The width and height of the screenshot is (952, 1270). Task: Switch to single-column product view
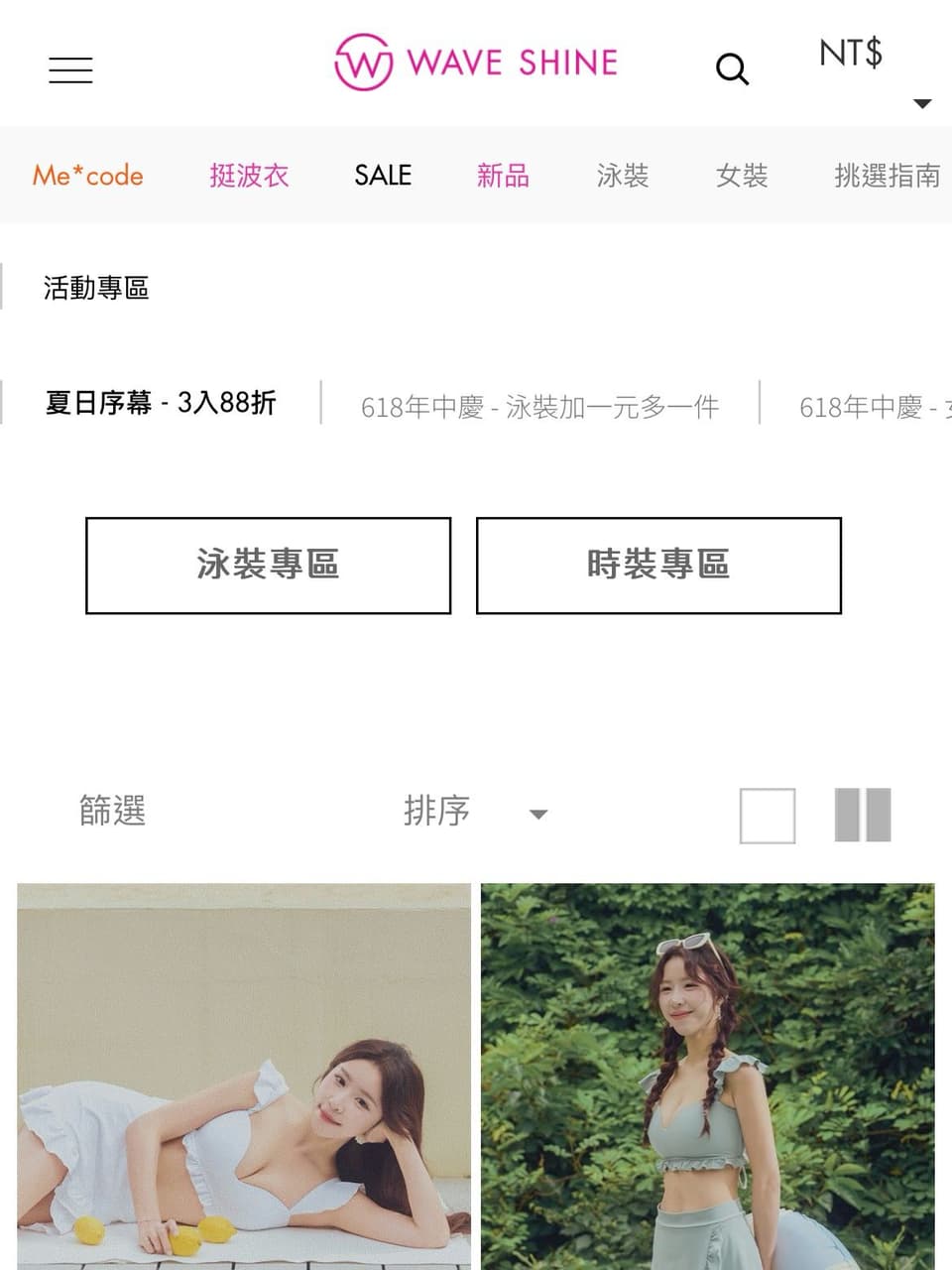coord(769,814)
